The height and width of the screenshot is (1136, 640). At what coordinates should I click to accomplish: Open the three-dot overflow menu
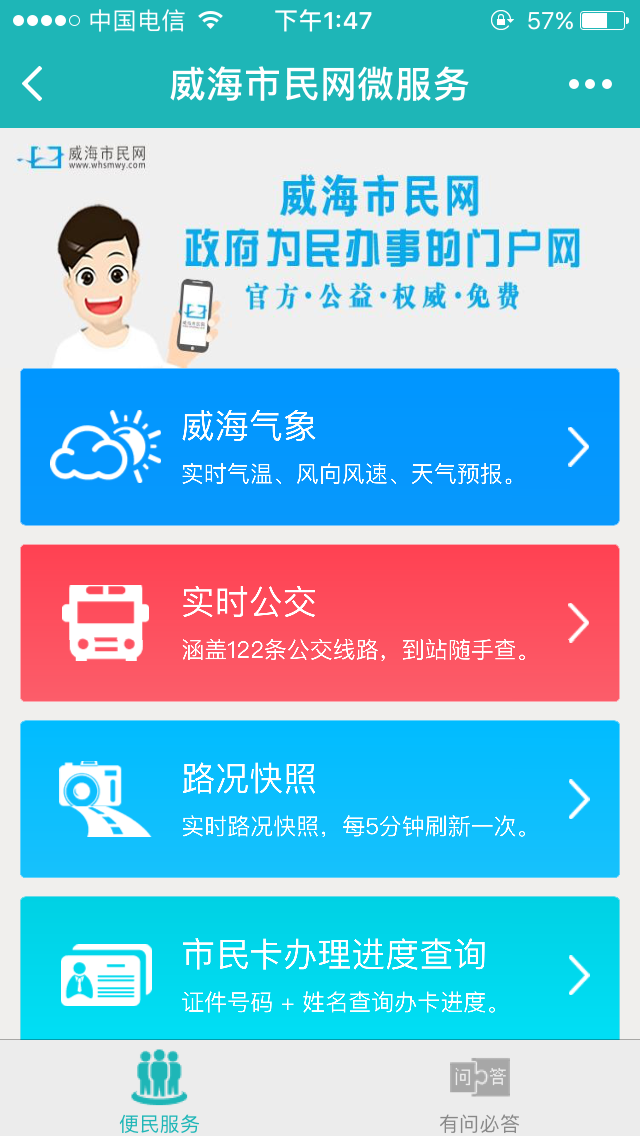point(590,85)
